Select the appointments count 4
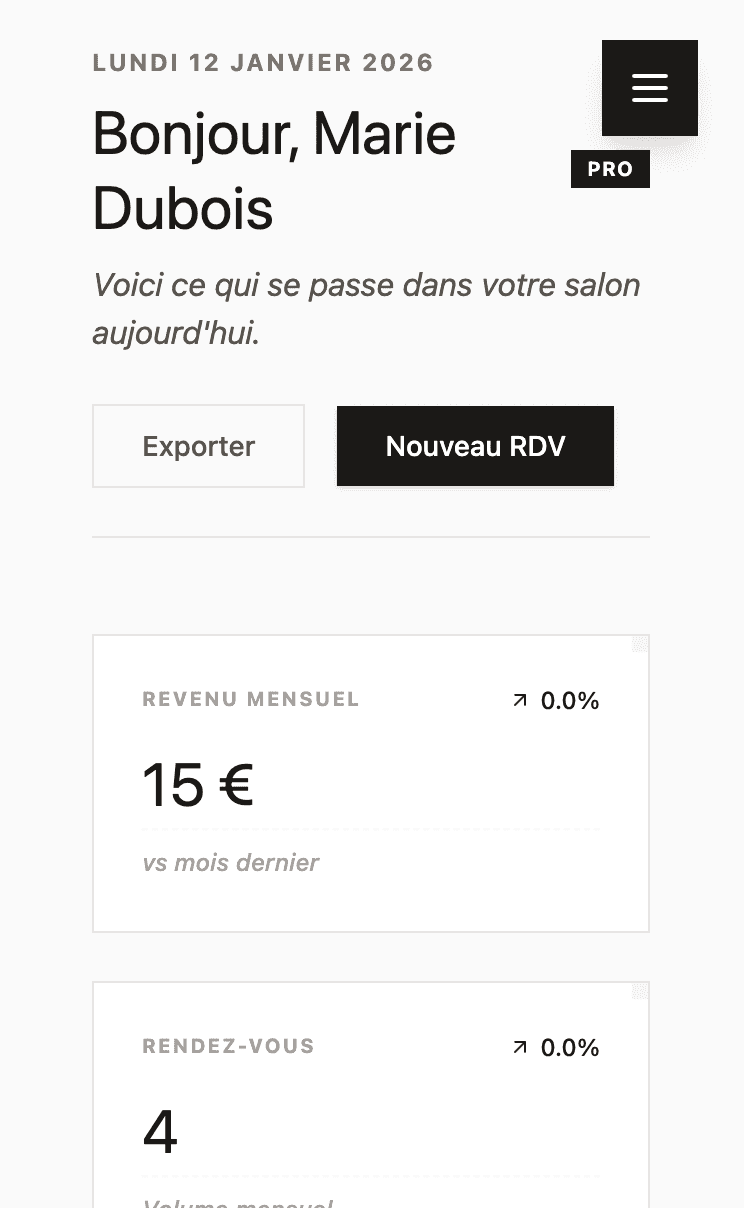The image size is (744, 1208). click(x=159, y=1131)
